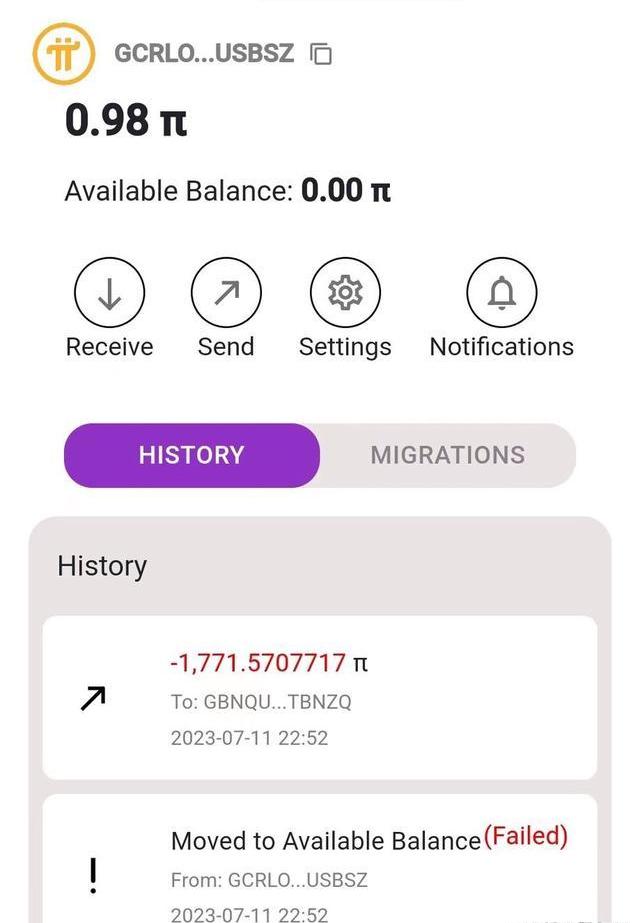Image resolution: width=640 pixels, height=923 pixels.
Task: Select the HISTORY tab
Action: (x=192, y=455)
